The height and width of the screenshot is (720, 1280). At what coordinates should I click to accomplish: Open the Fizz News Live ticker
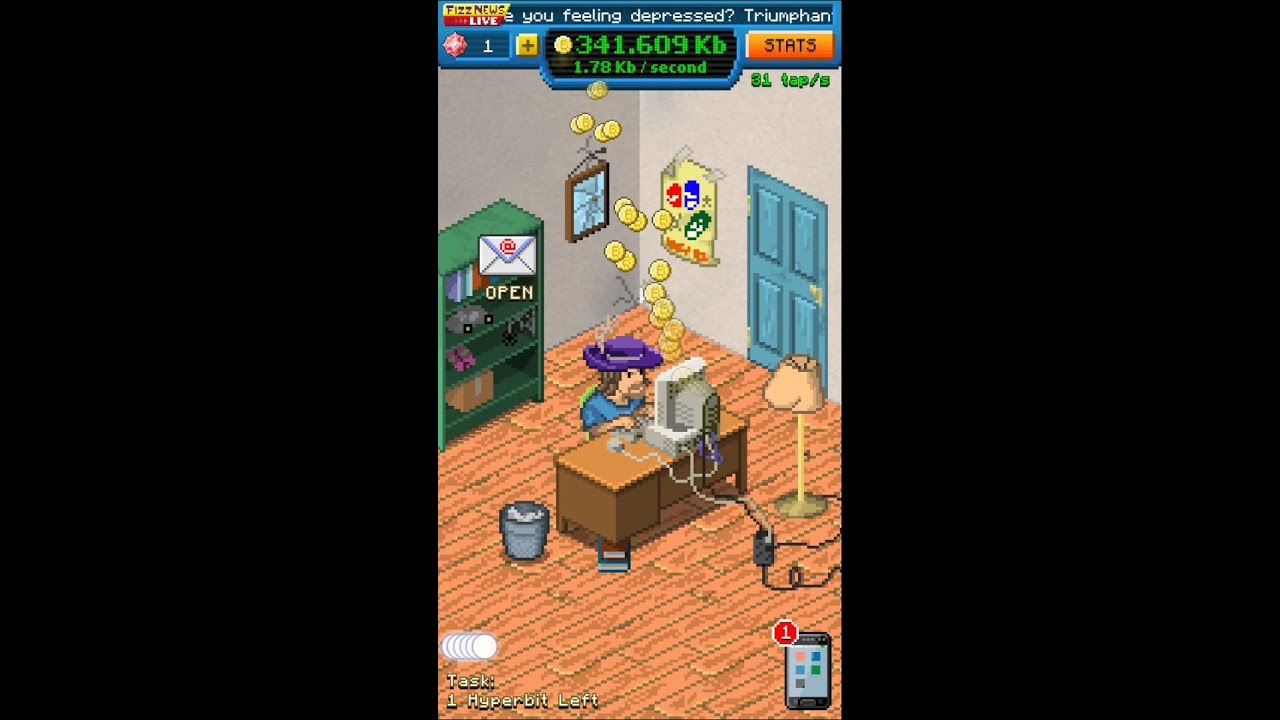click(x=476, y=15)
